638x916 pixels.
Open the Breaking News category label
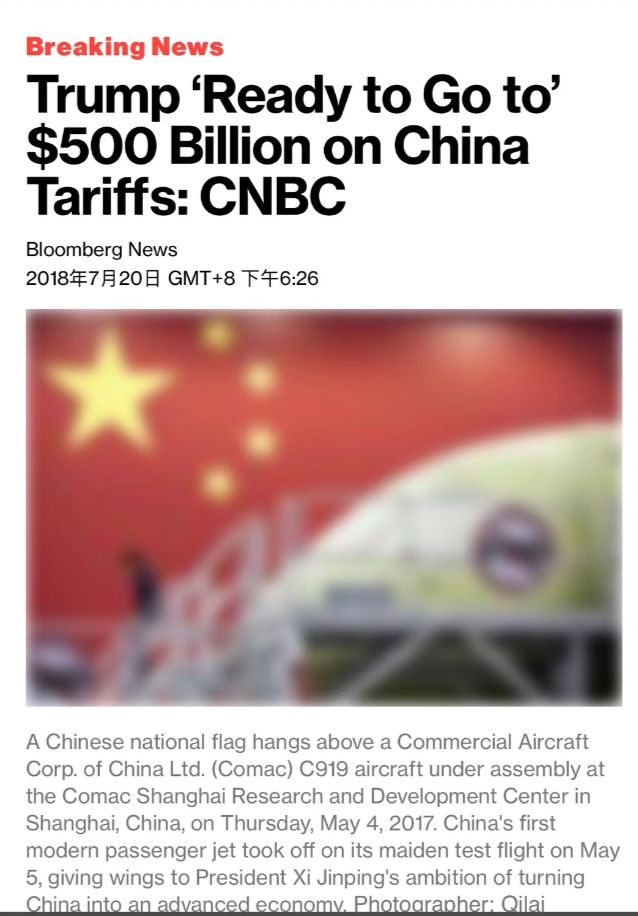tap(125, 47)
